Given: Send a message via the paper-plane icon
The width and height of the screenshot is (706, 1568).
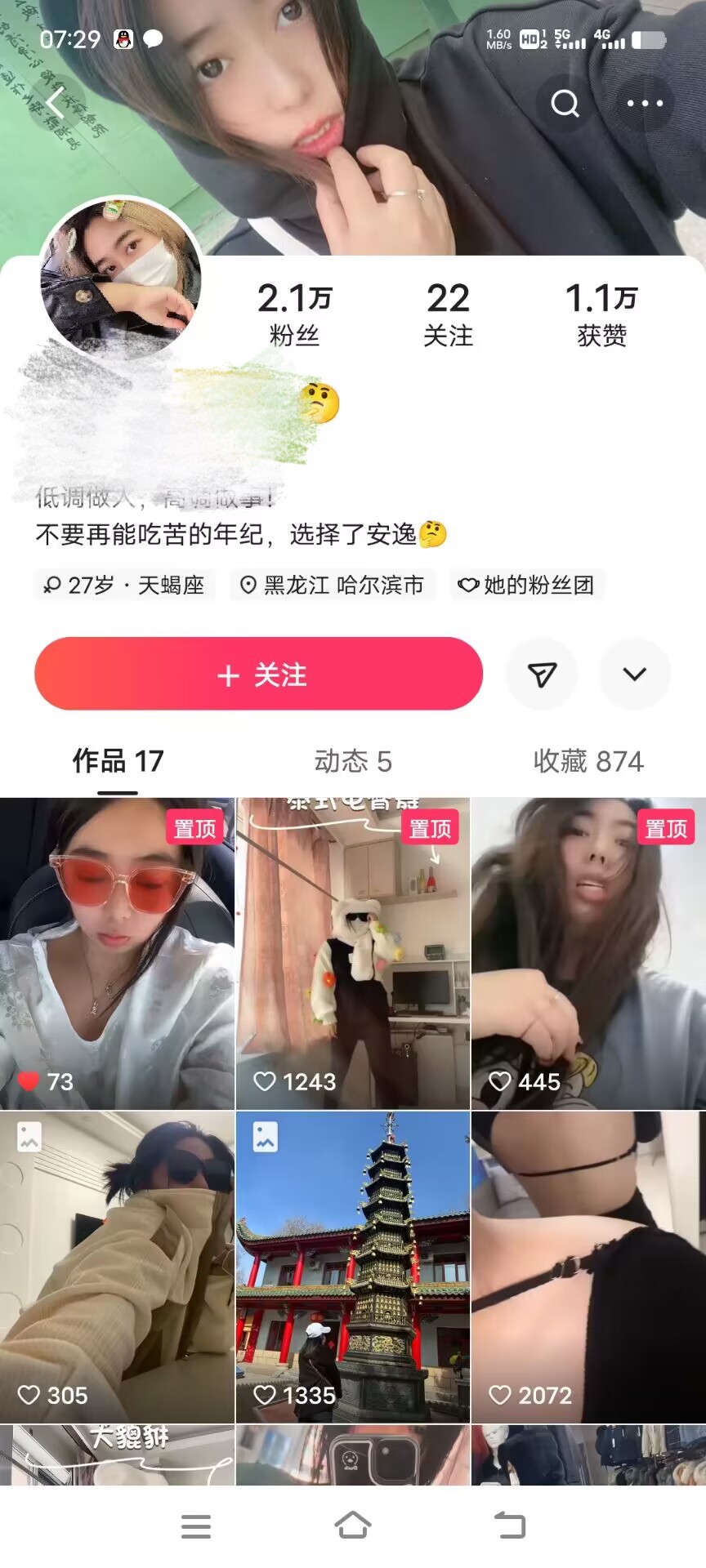Looking at the screenshot, I should tap(542, 675).
